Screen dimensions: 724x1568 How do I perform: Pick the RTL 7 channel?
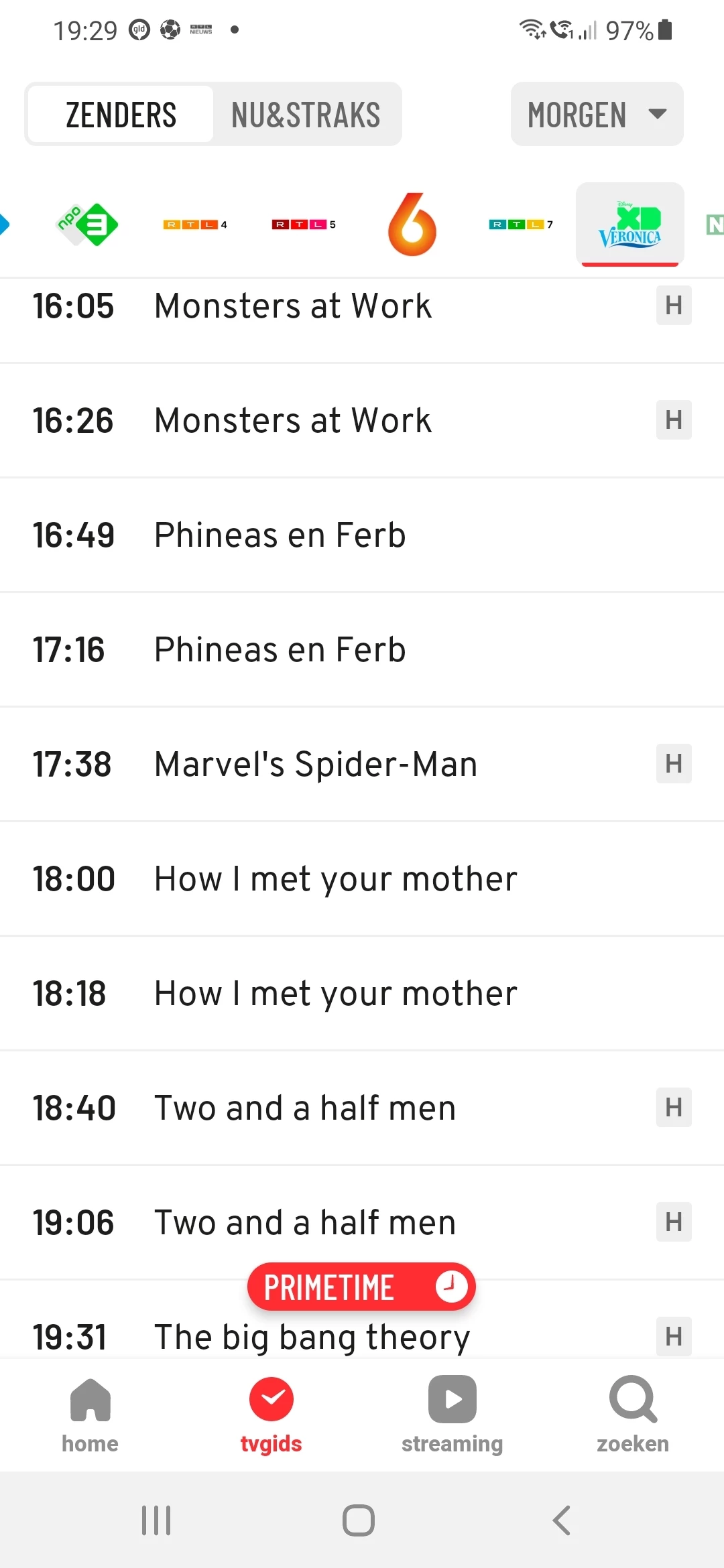tap(521, 224)
